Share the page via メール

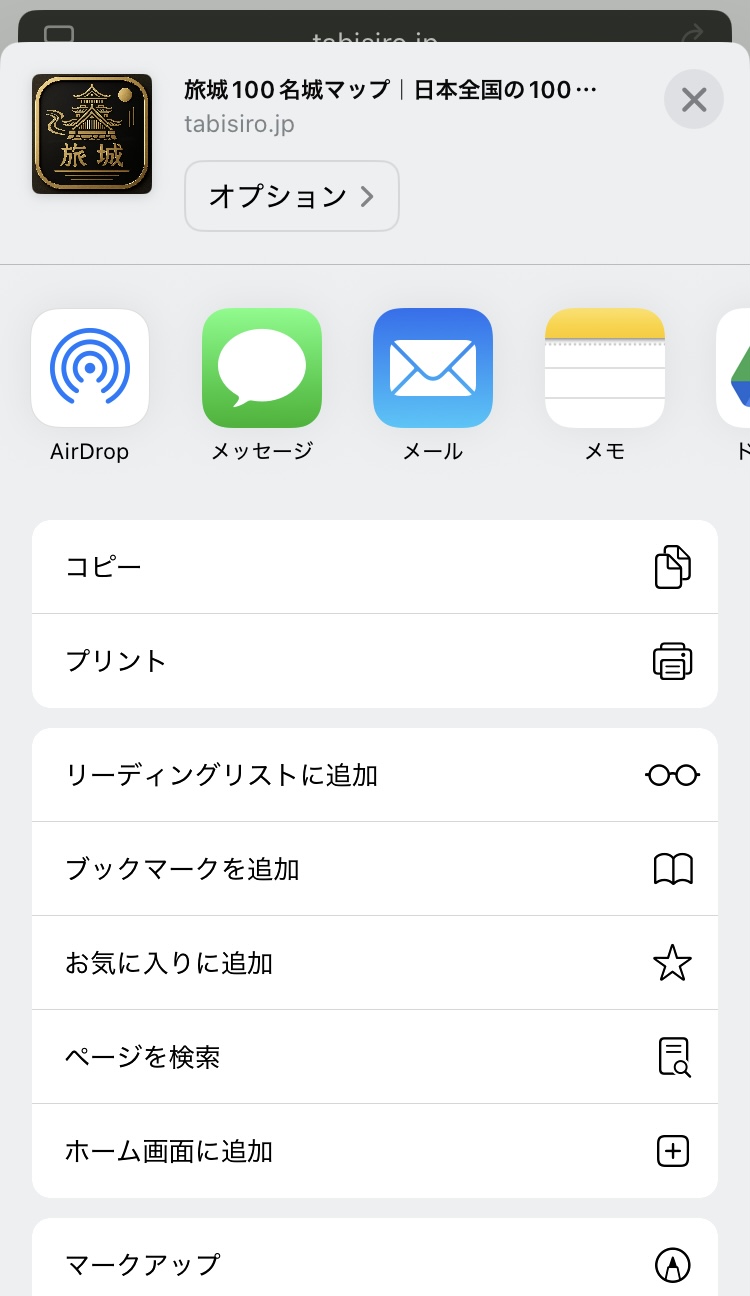433,368
